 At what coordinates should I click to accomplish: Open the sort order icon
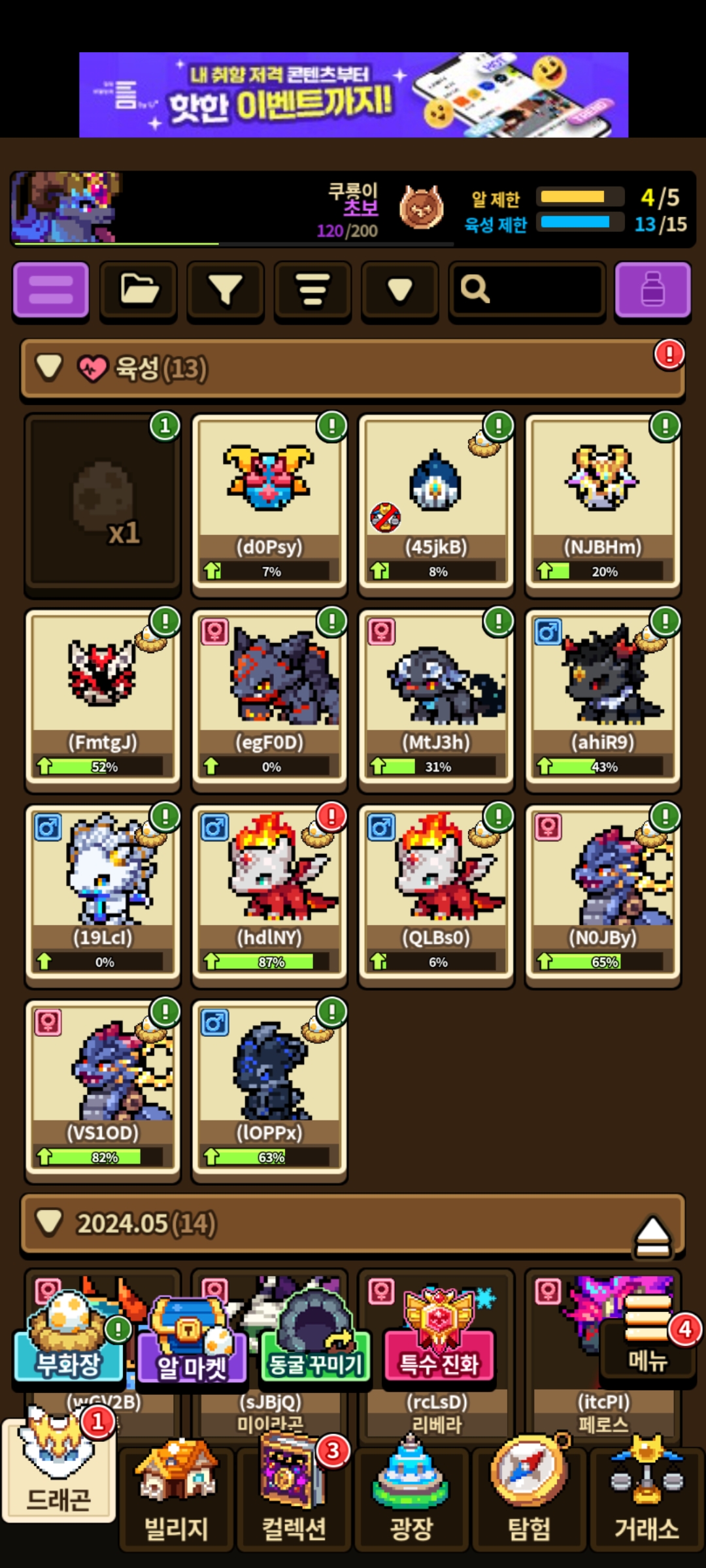[x=312, y=290]
